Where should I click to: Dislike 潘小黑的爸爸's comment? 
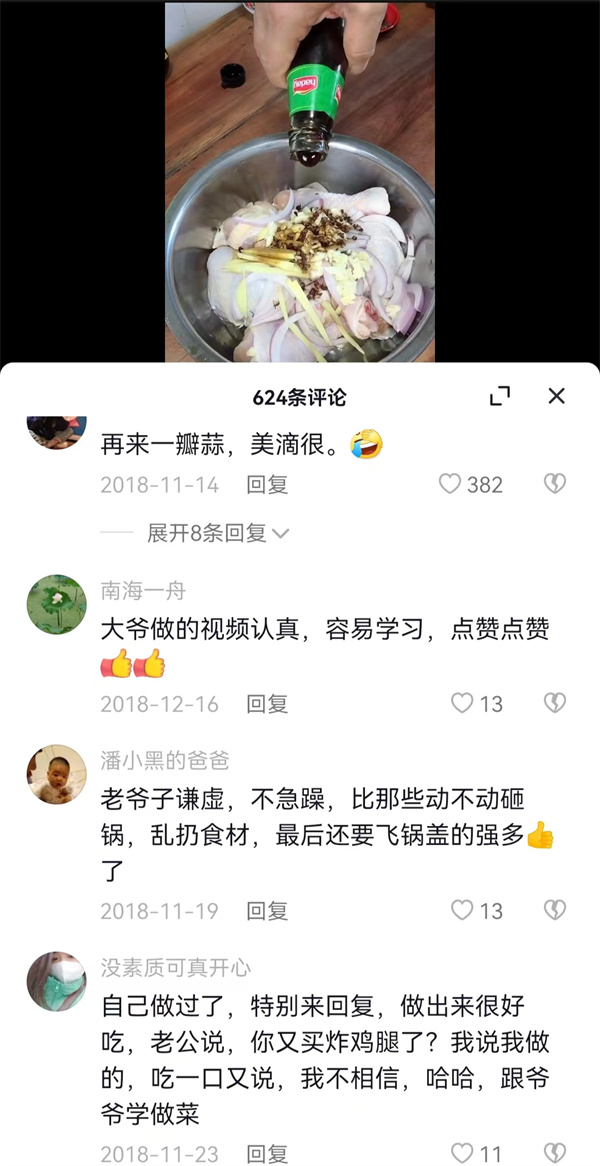point(554,910)
